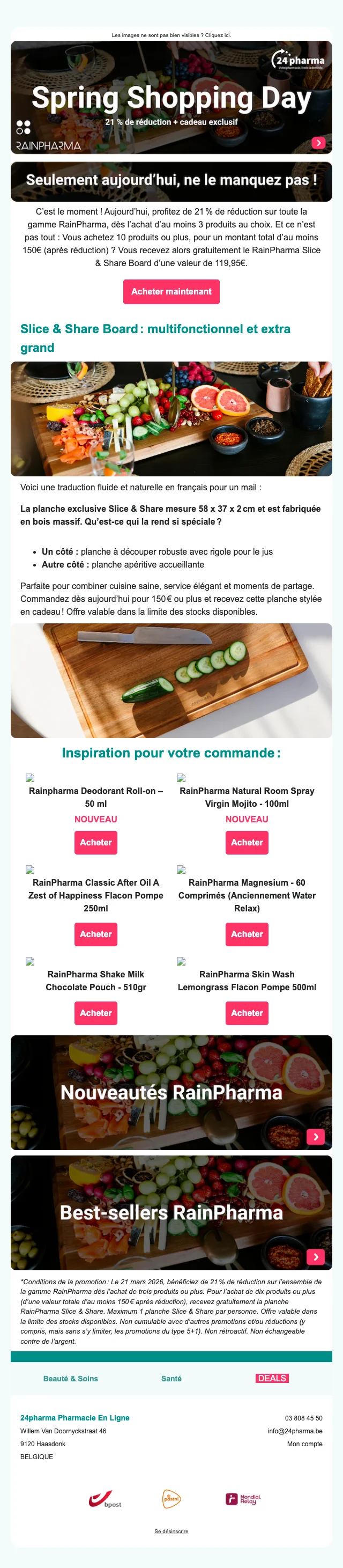The width and height of the screenshot is (343, 1568).
Task: Go to the 'Beauté & Soins' category
Action: [71, 1379]
